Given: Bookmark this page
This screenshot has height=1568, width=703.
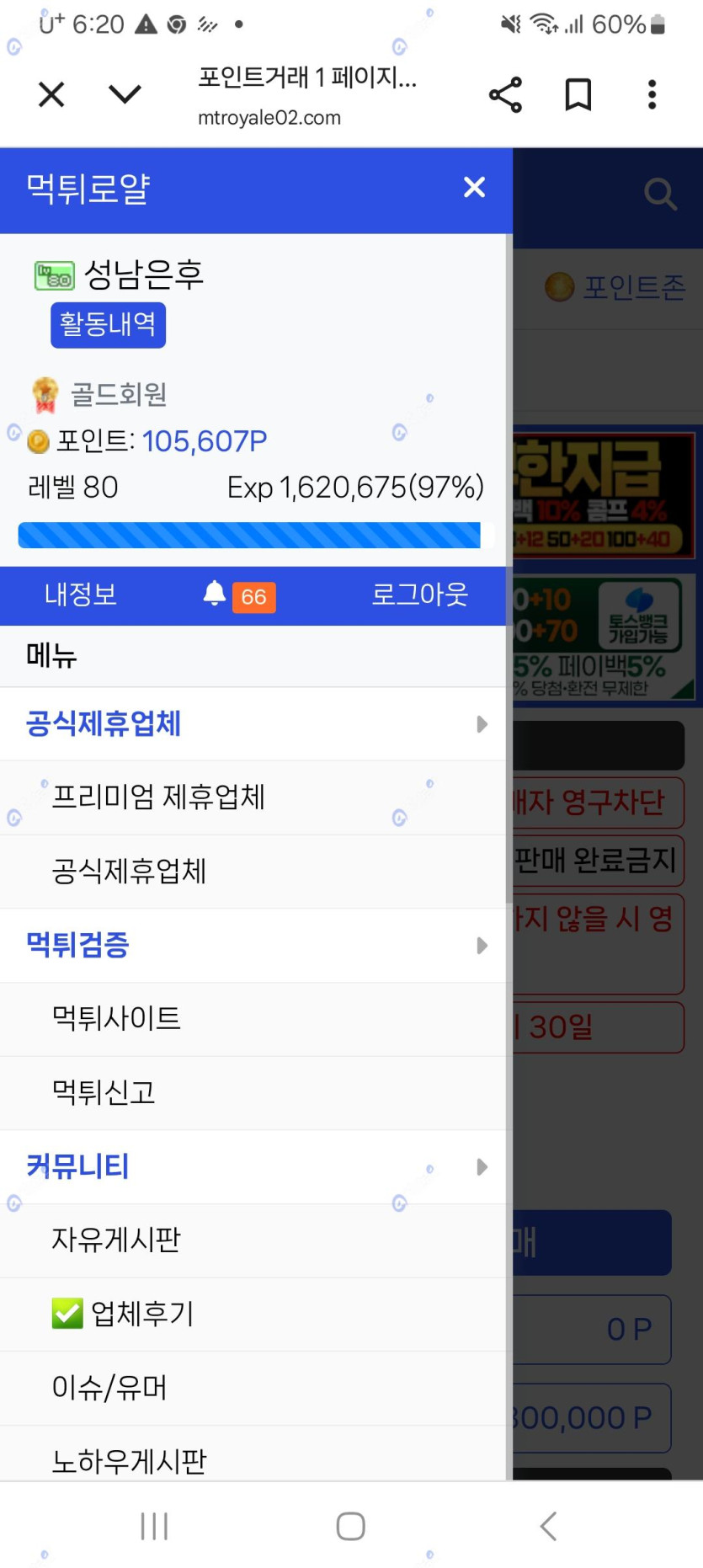Looking at the screenshot, I should [x=578, y=94].
